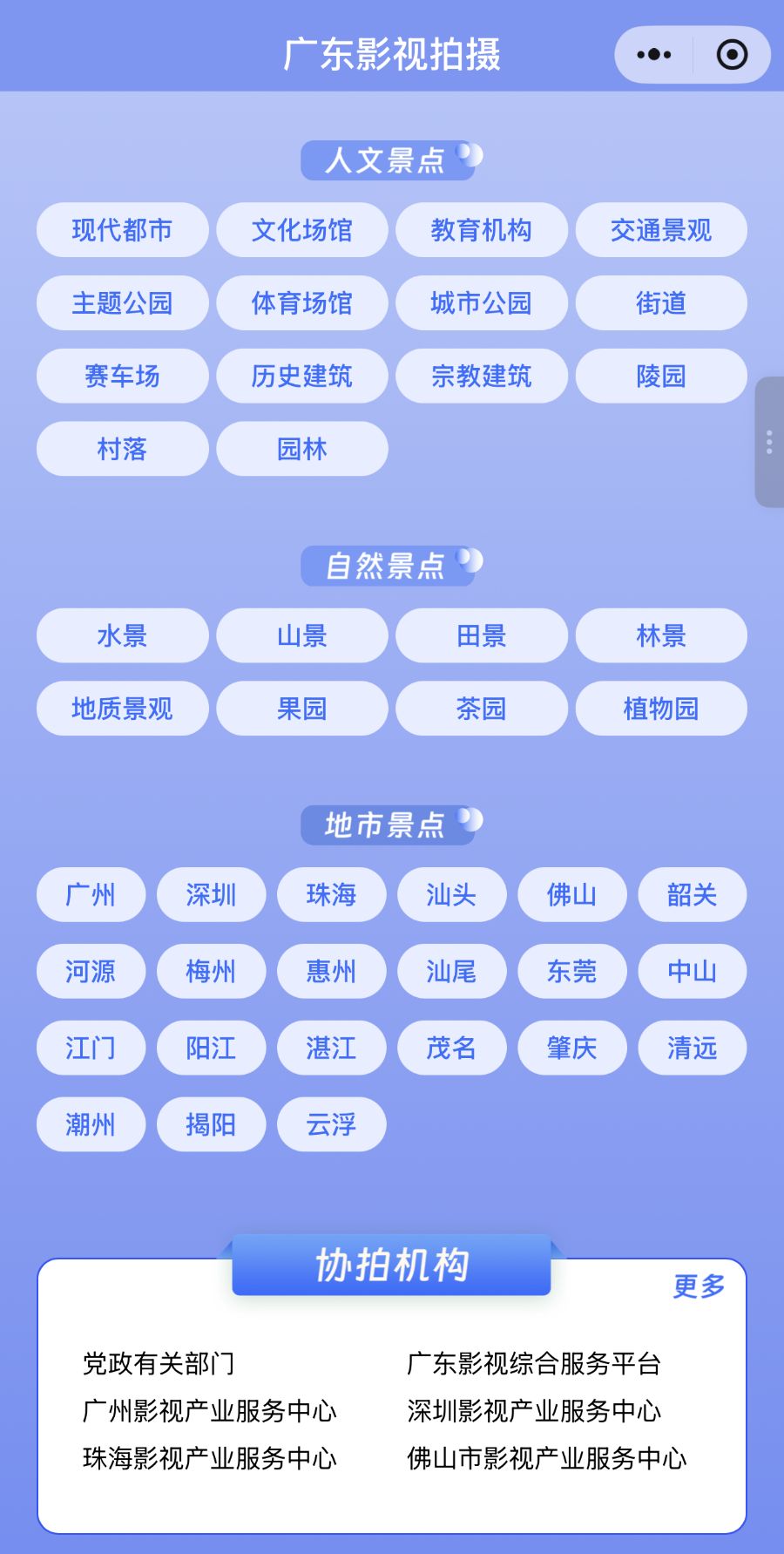Open 广东影视综合服务平台 entry
Image resolution: width=784 pixels, height=1554 pixels.
click(534, 1363)
